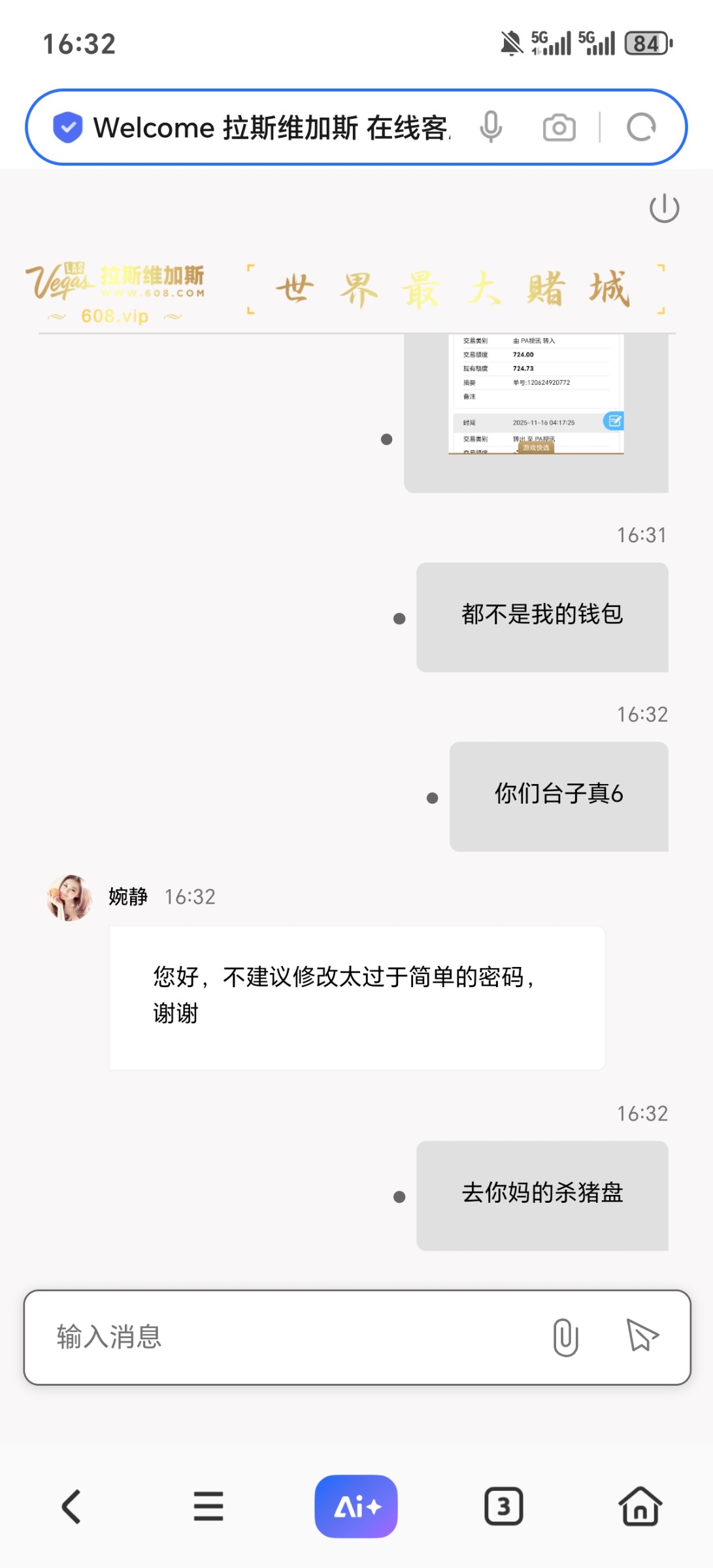The height and width of the screenshot is (1568, 713).
Task: Send the message with arrow icon
Action: 642,1335
